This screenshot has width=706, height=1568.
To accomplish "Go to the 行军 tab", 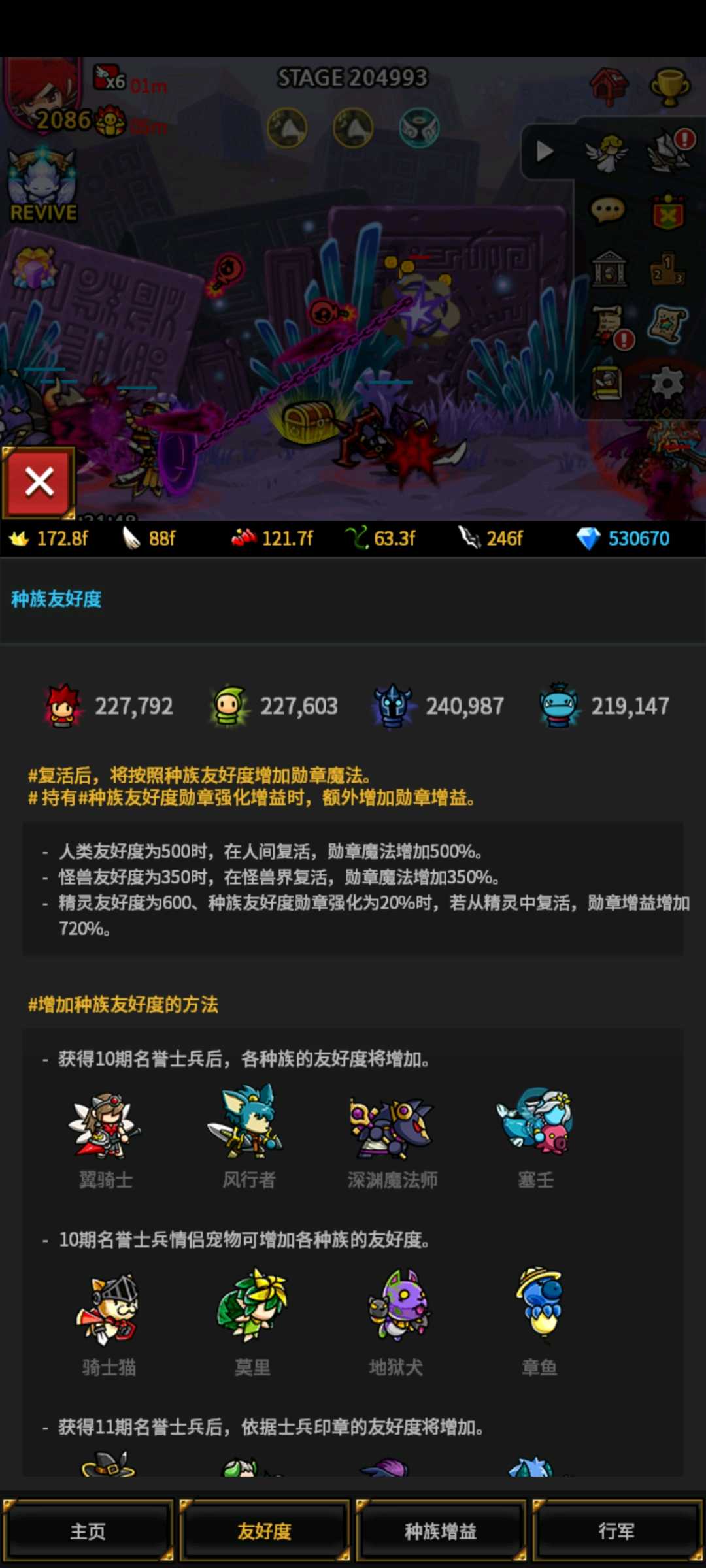I will click(x=616, y=1531).
